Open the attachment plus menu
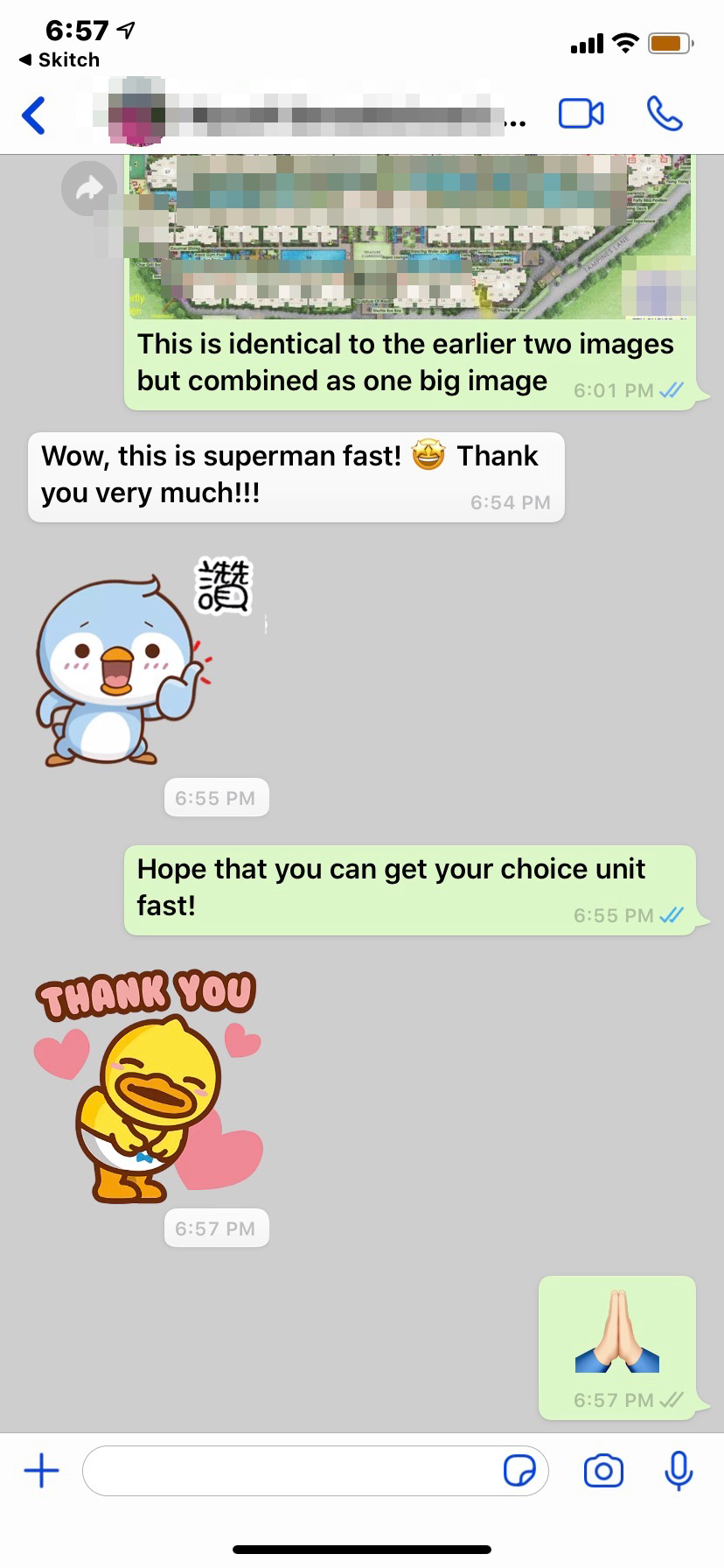The height and width of the screenshot is (1568, 724). (41, 1471)
